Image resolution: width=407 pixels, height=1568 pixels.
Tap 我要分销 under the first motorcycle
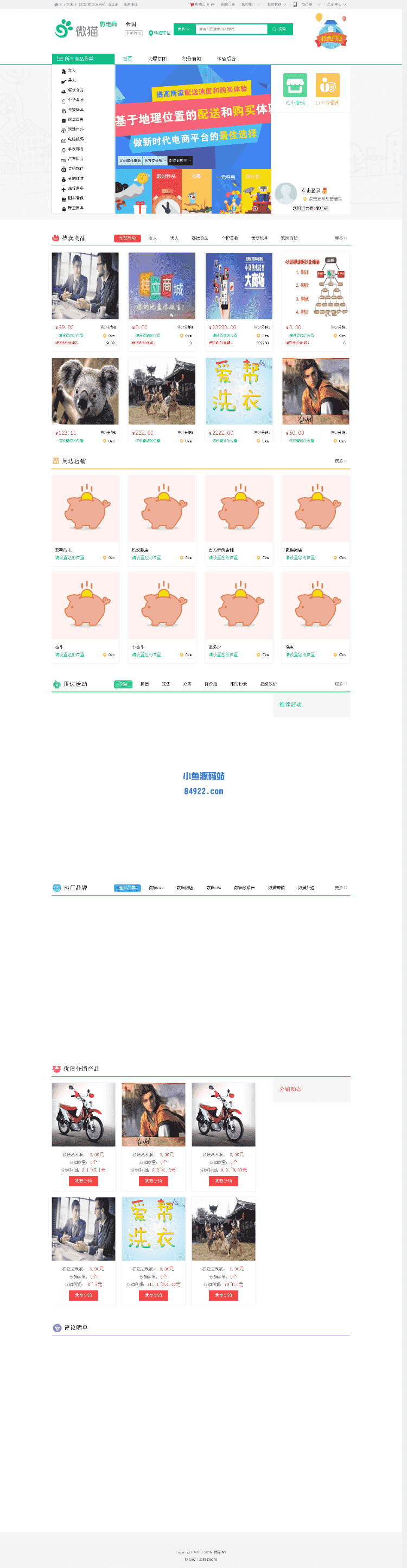pos(83,1181)
